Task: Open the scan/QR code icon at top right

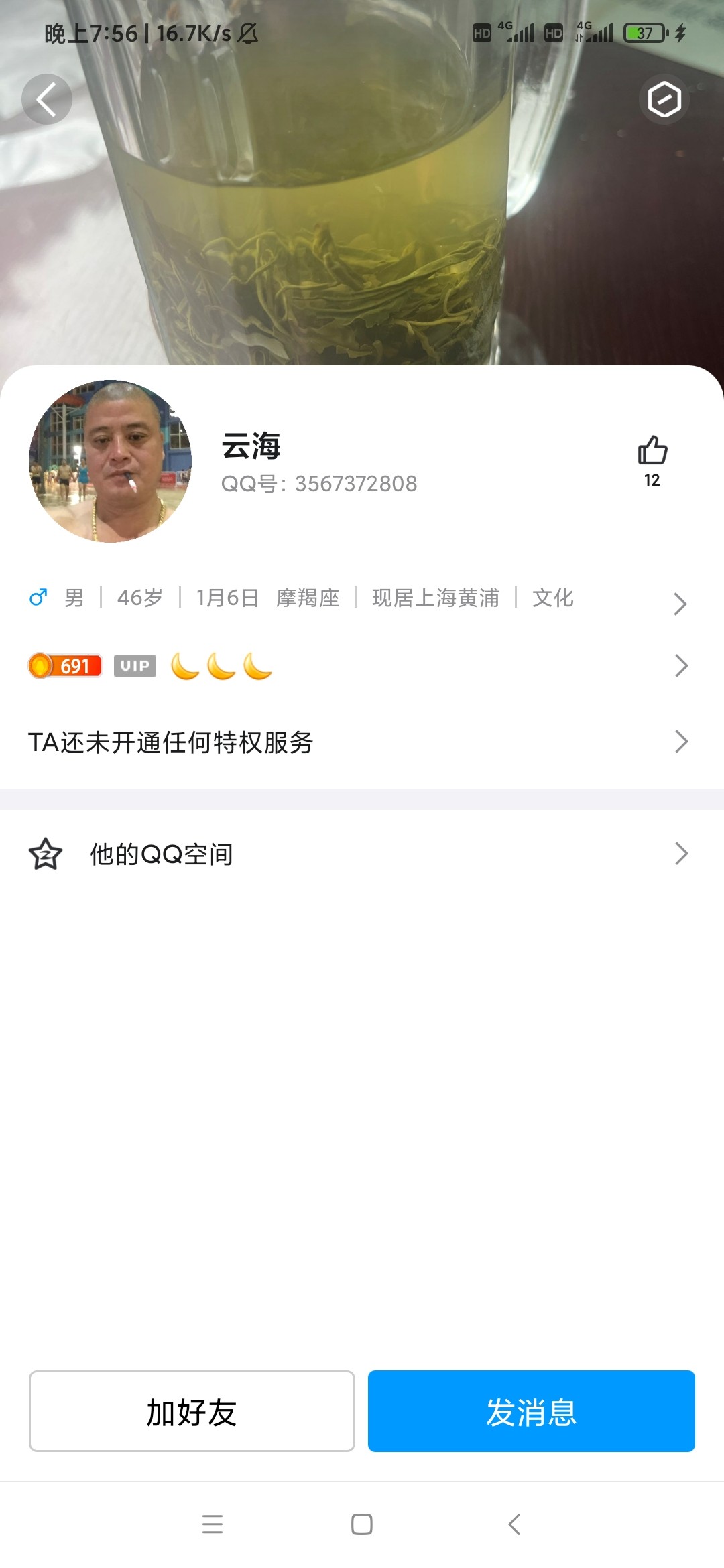Action: 663,99
